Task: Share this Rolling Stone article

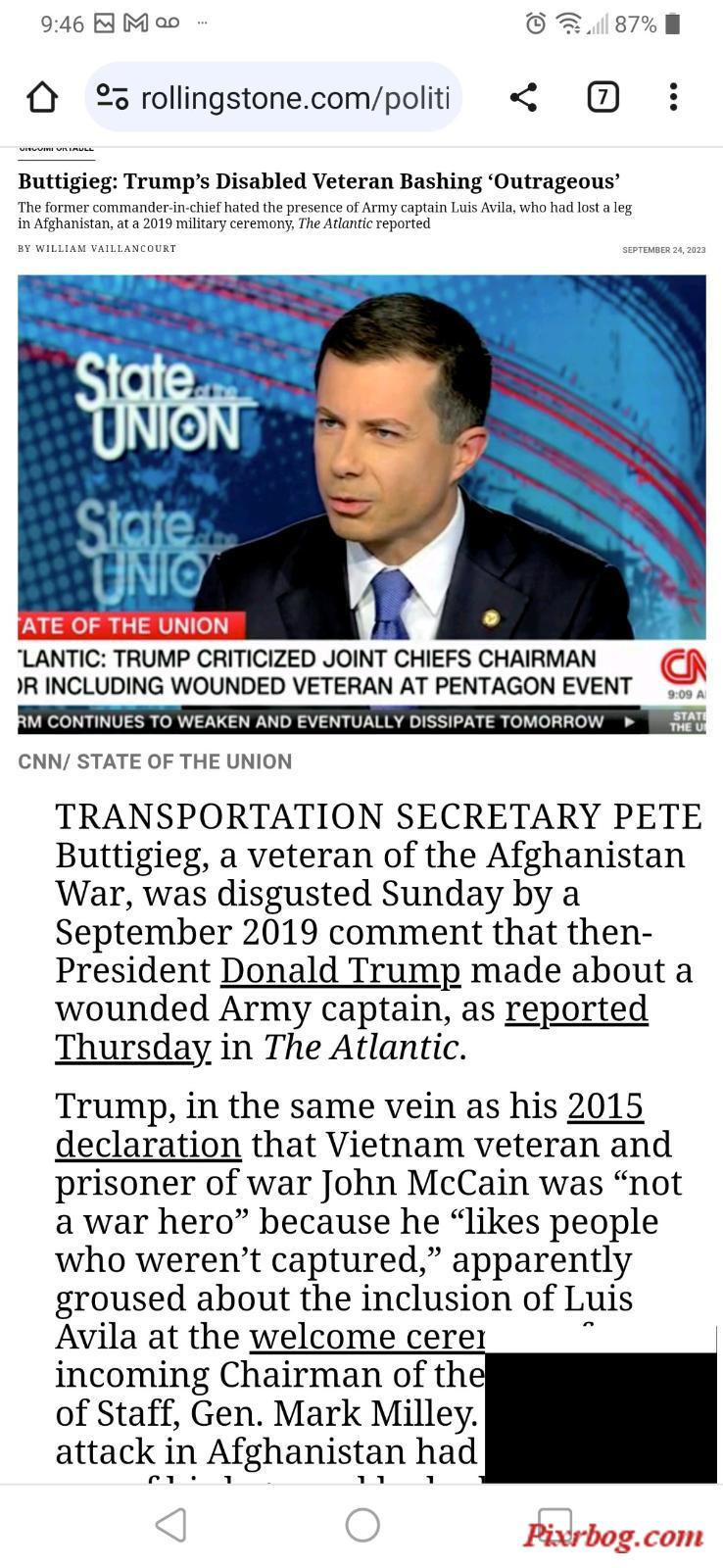Action: [x=523, y=97]
